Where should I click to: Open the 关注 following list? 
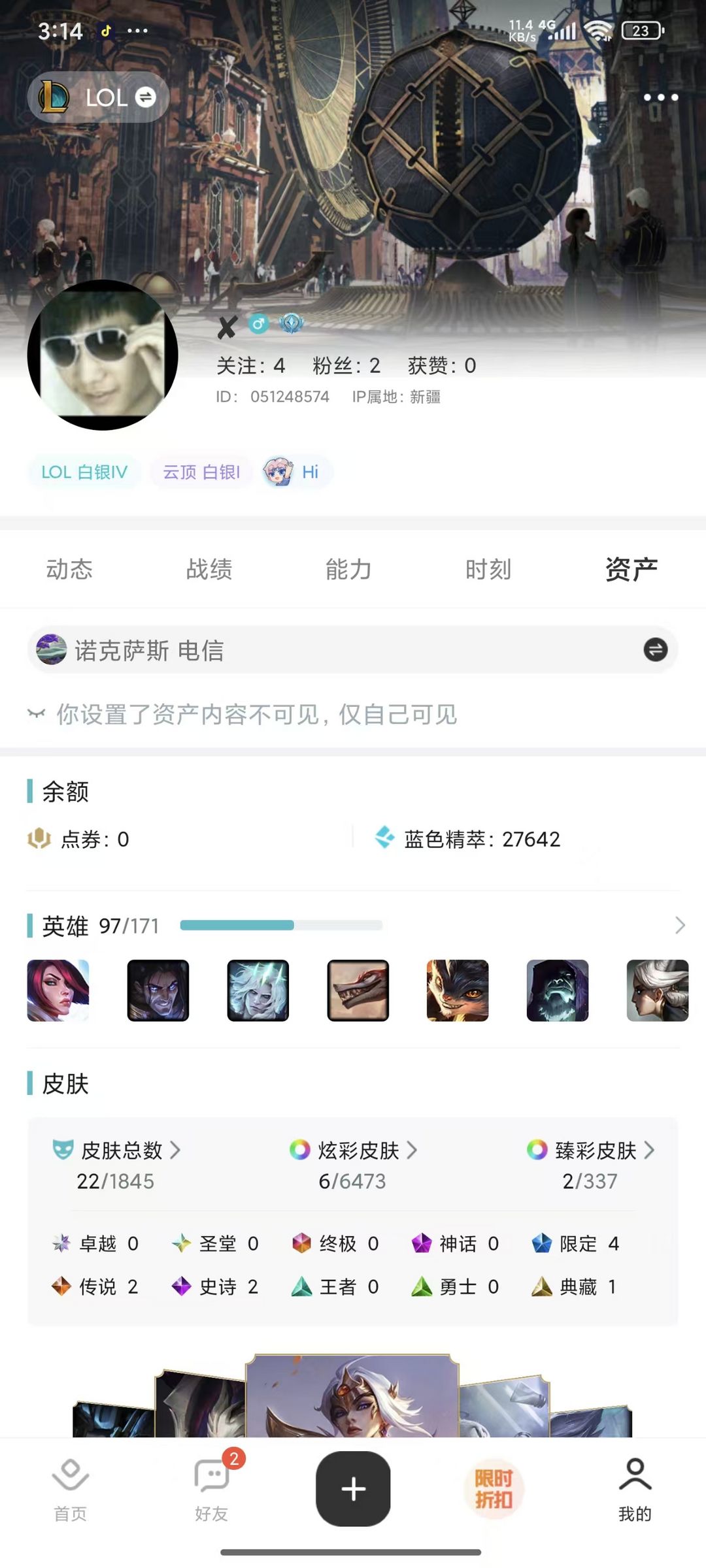pos(250,365)
